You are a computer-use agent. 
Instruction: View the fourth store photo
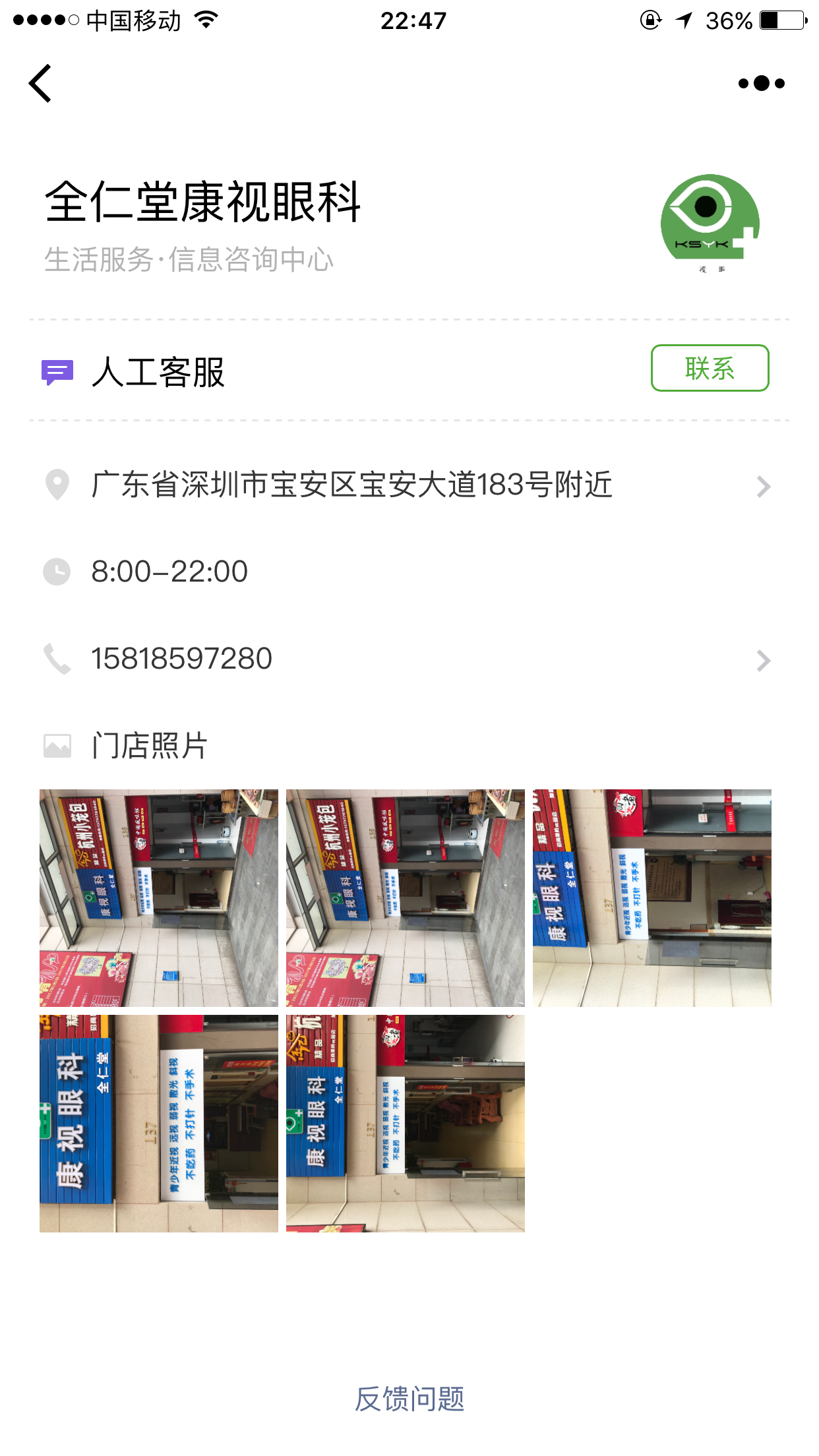159,1124
